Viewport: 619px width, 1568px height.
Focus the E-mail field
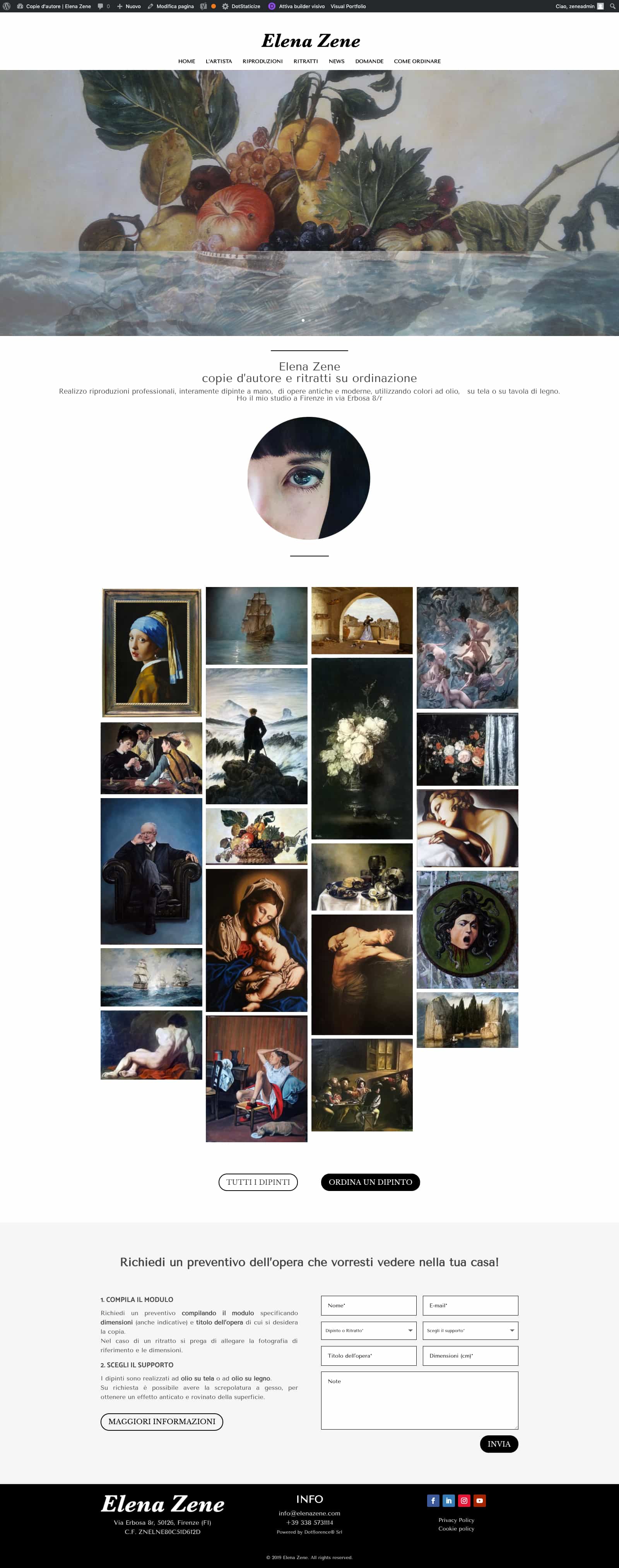(470, 1305)
